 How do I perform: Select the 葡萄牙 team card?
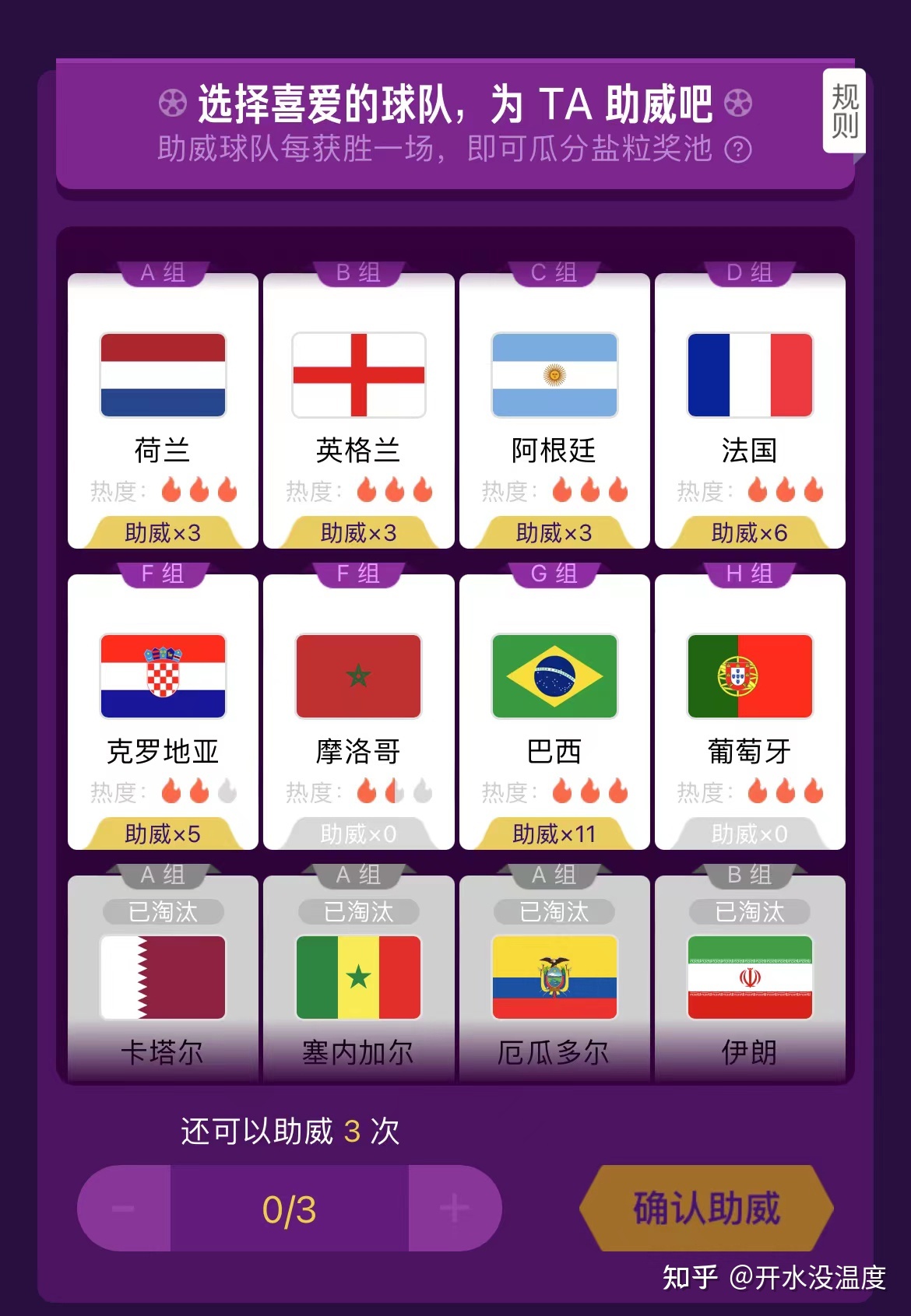pos(750,711)
